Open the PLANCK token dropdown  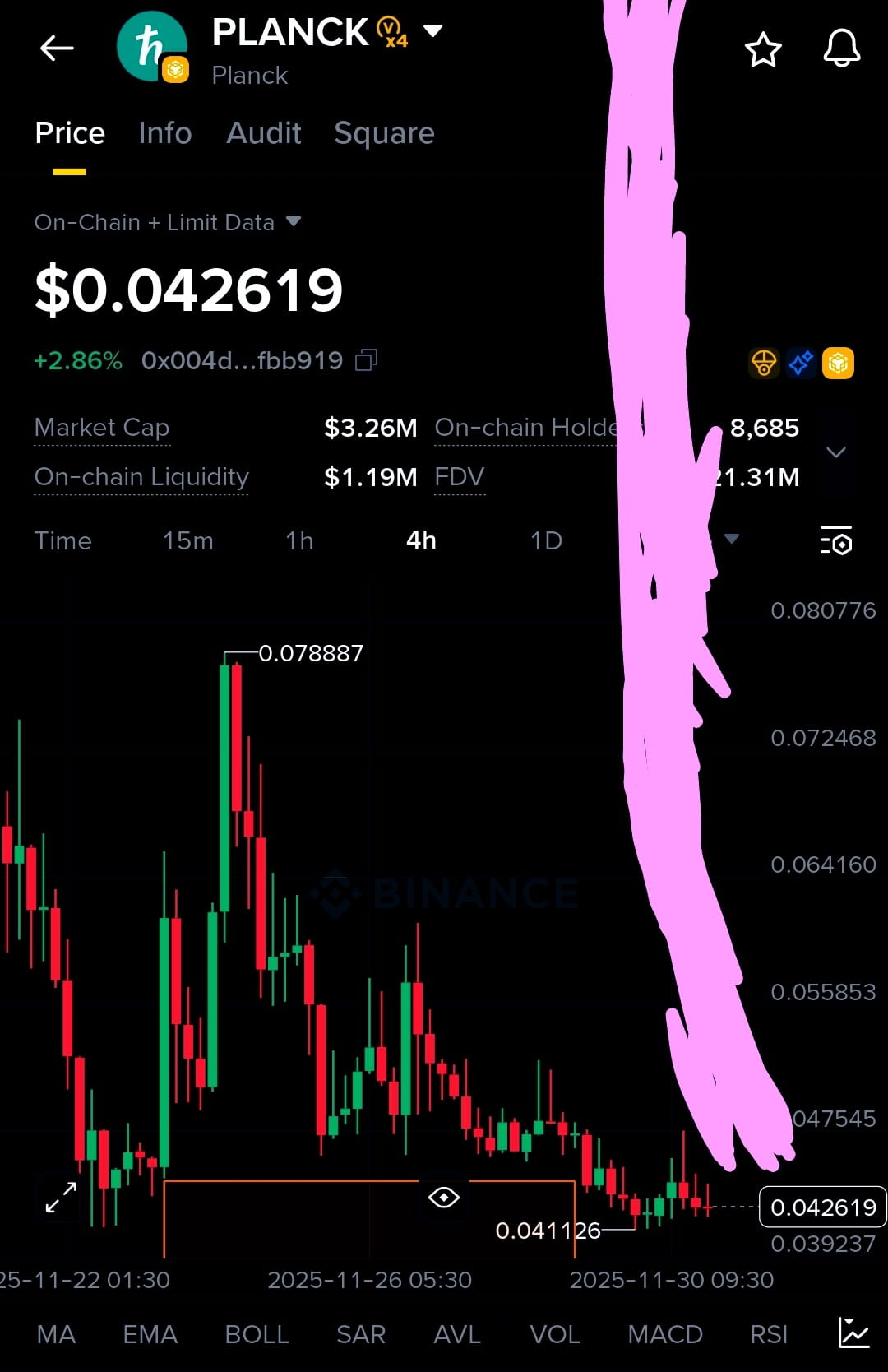pos(432,32)
